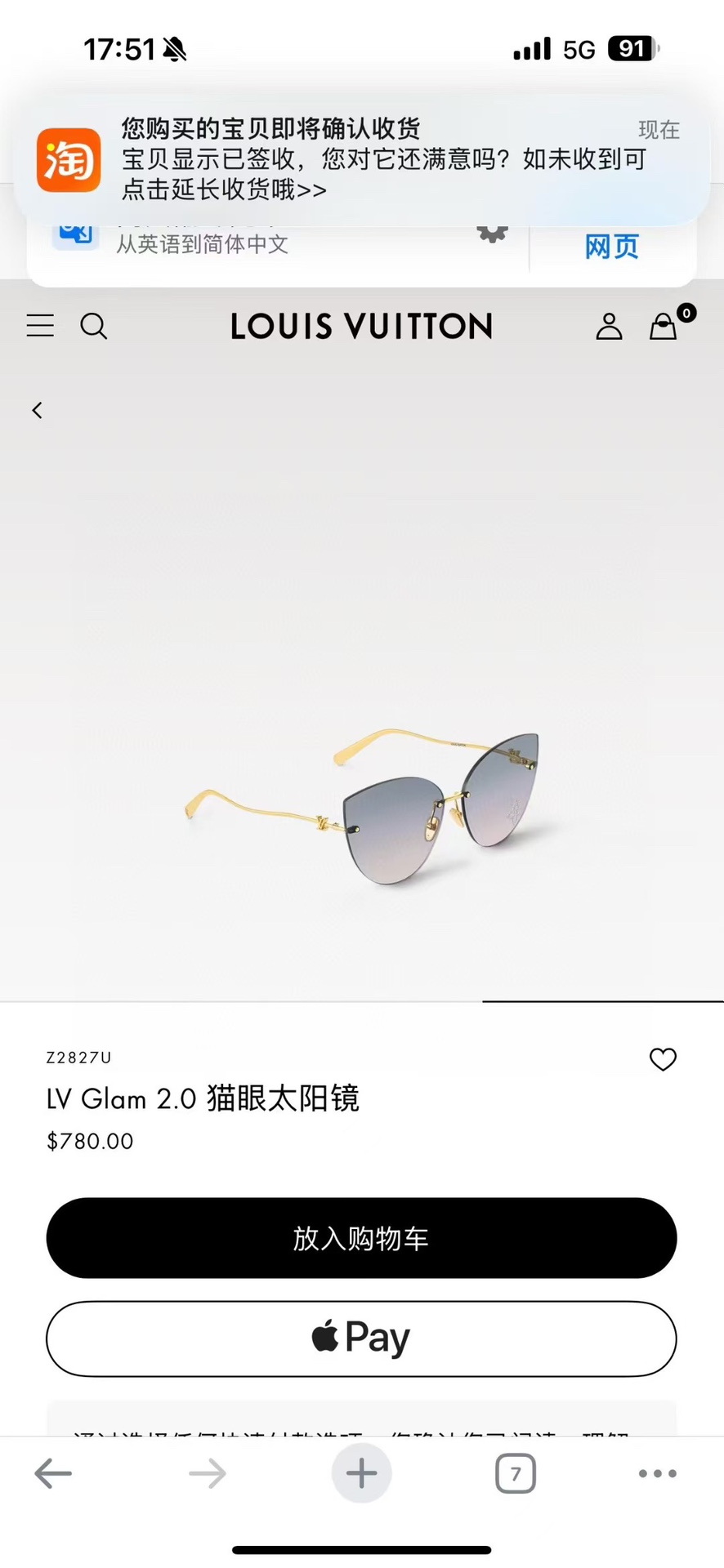Open the Louis Vuitton hamburger menu
The image size is (724, 1568).
pos(40,326)
